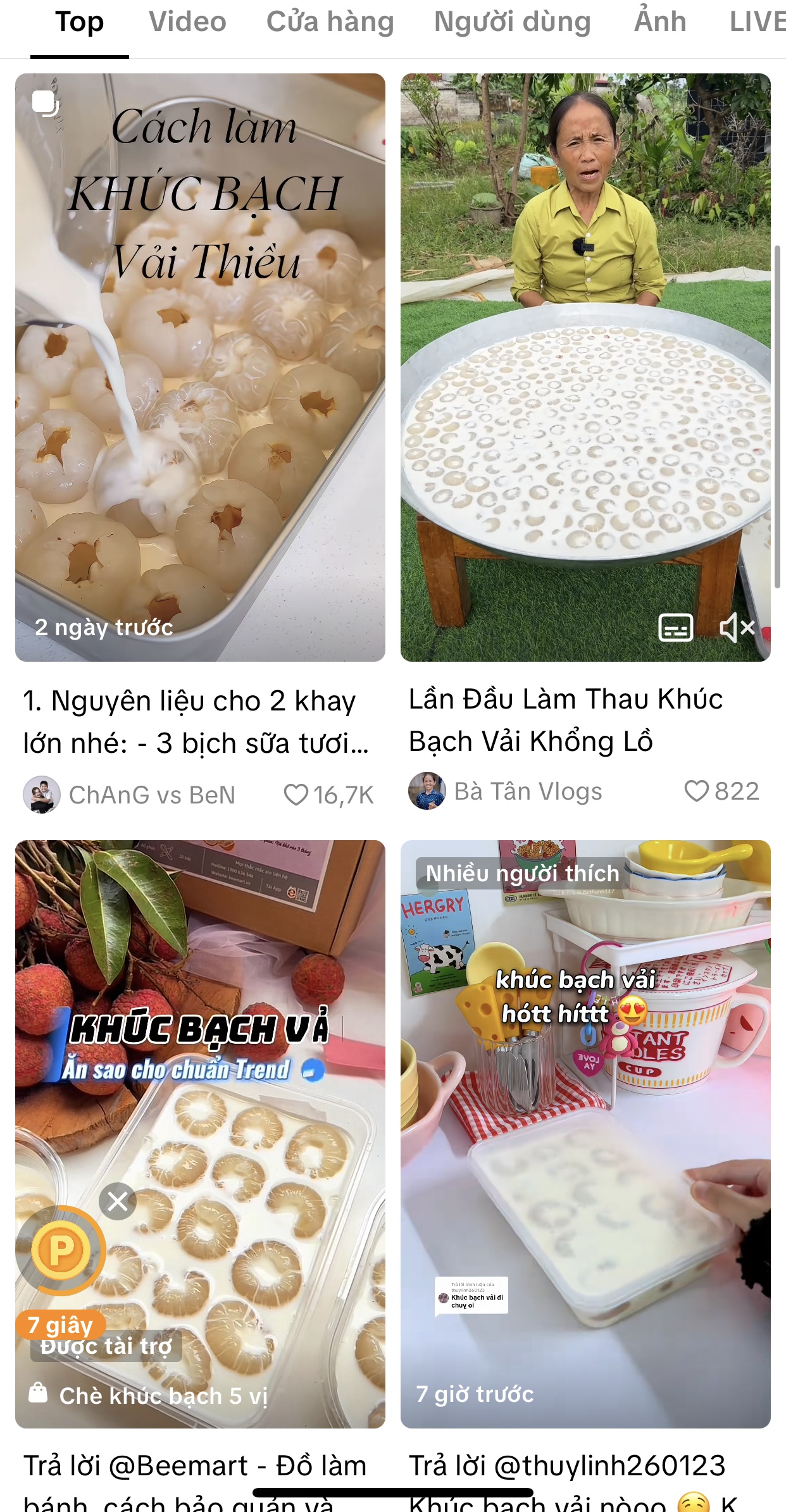Like the Bà Tân Vlogs video

(x=696, y=791)
